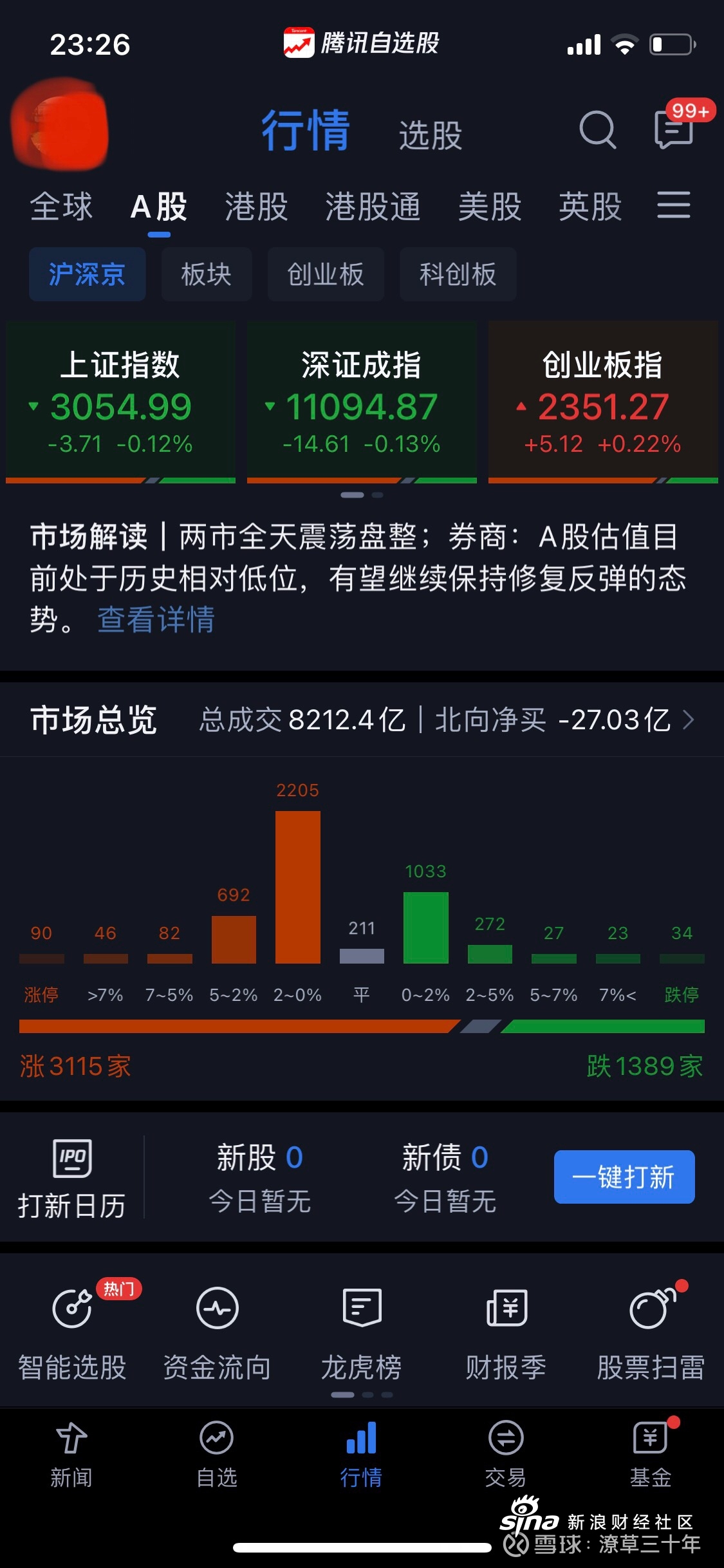Open the search magnifier icon
Image resolution: width=724 pixels, height=1568 pixels.
click(x=598, y=130)
